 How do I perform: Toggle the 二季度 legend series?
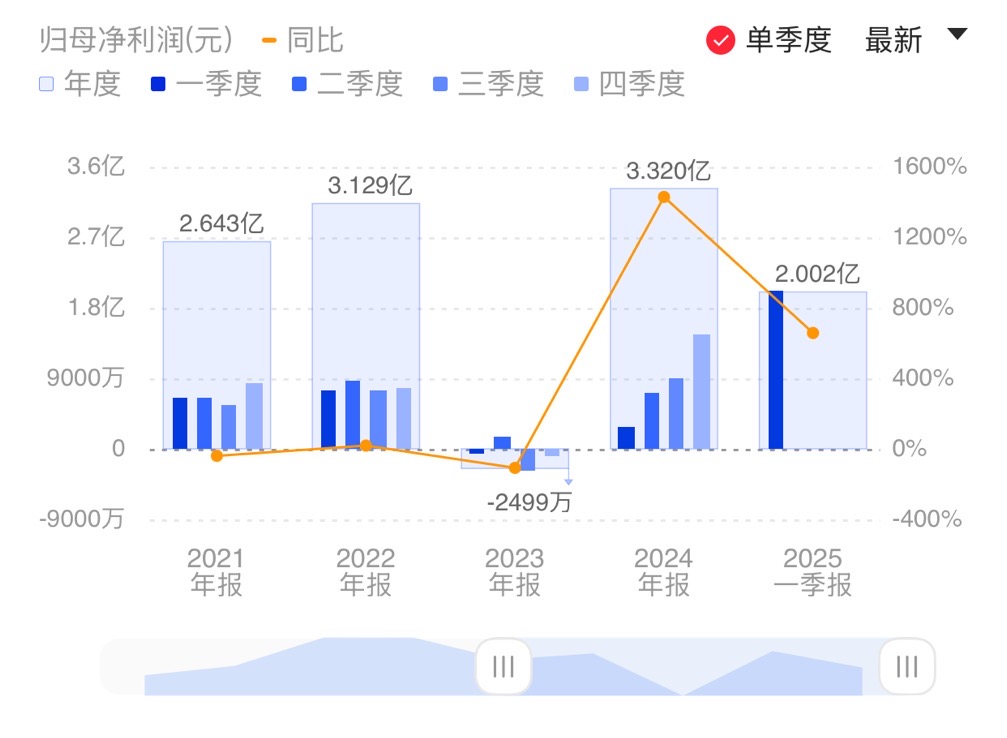(x=347, y=84)
